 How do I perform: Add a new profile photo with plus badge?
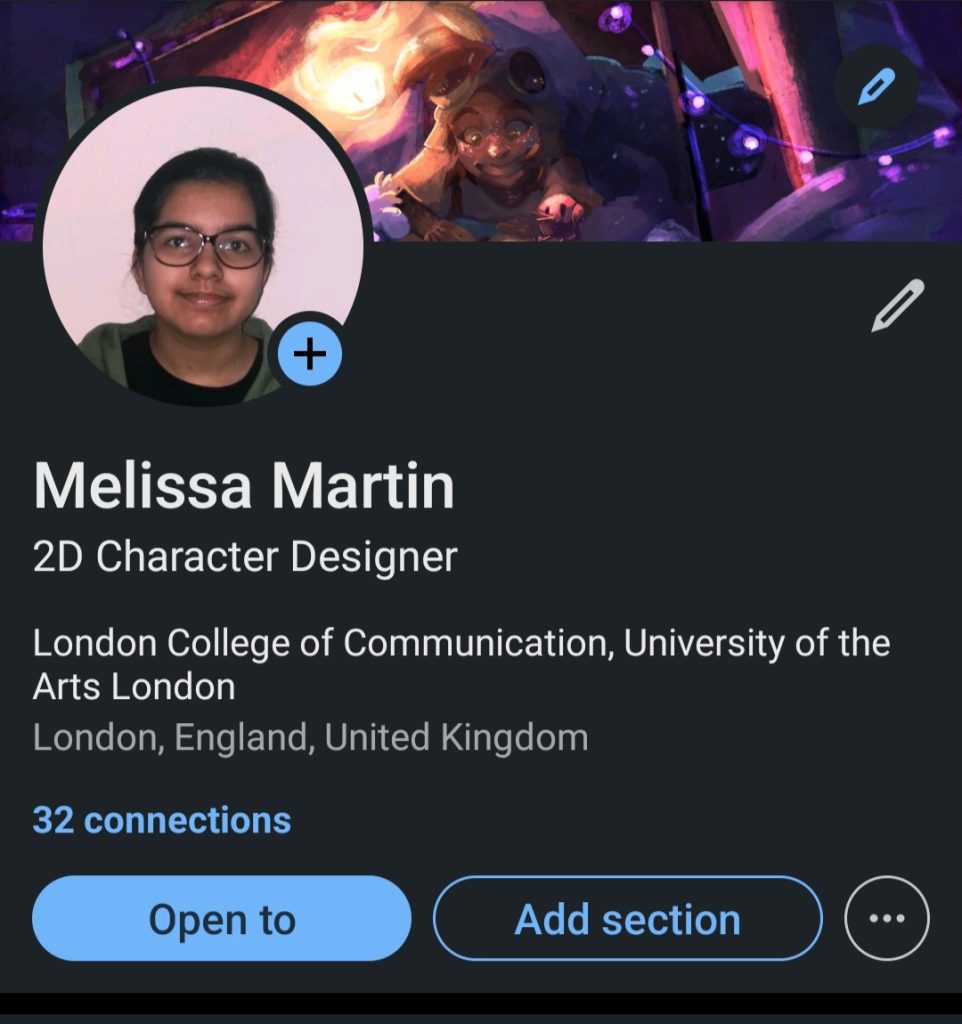tap(309, 353)
